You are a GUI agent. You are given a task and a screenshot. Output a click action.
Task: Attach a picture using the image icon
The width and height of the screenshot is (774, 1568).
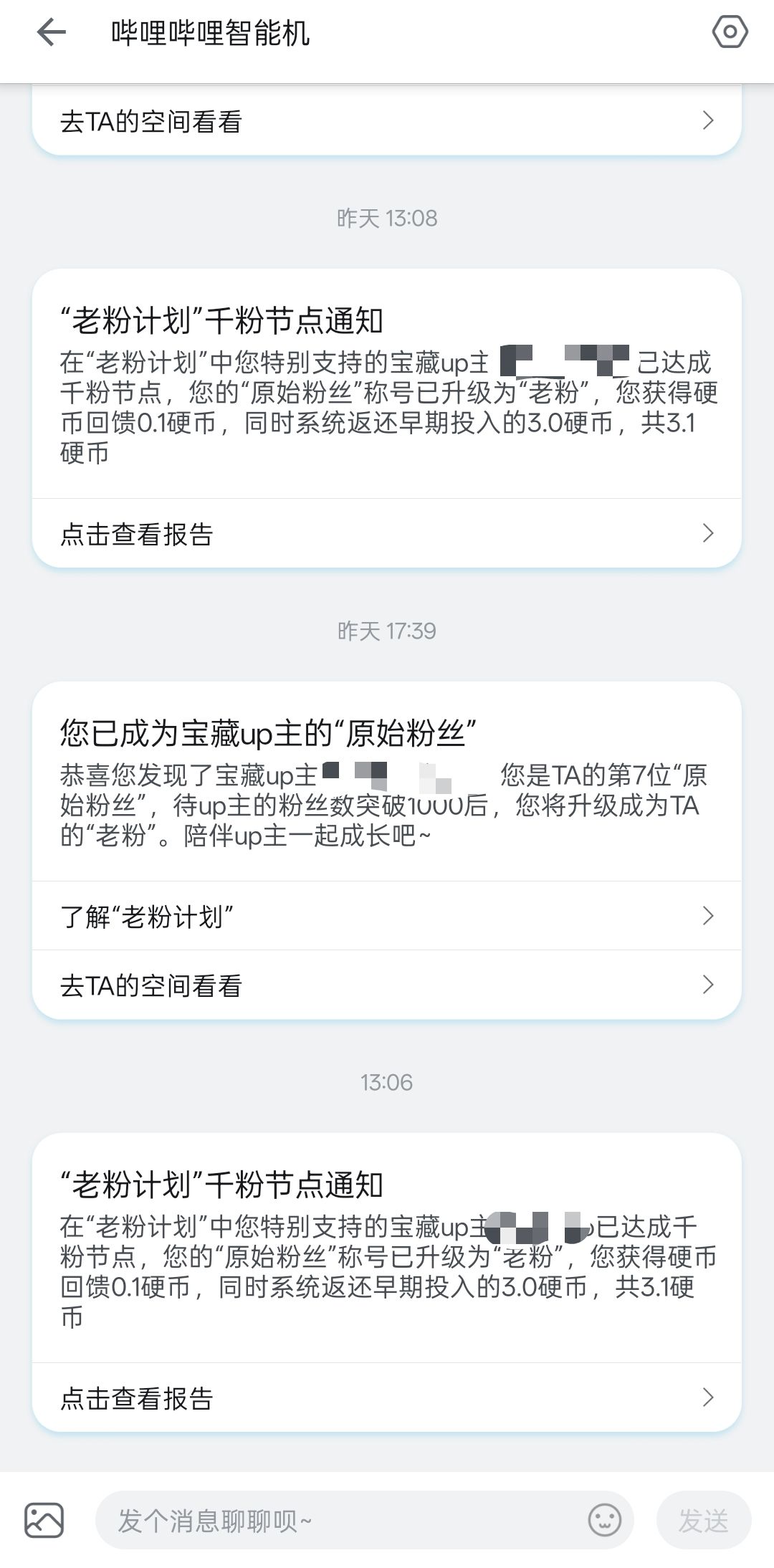click(44, 1520)
